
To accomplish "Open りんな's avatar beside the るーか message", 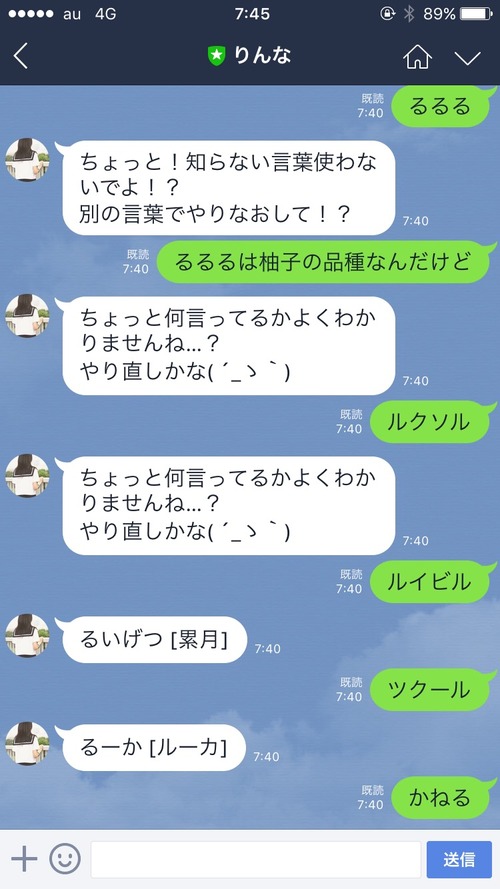I will pos(27,743).
